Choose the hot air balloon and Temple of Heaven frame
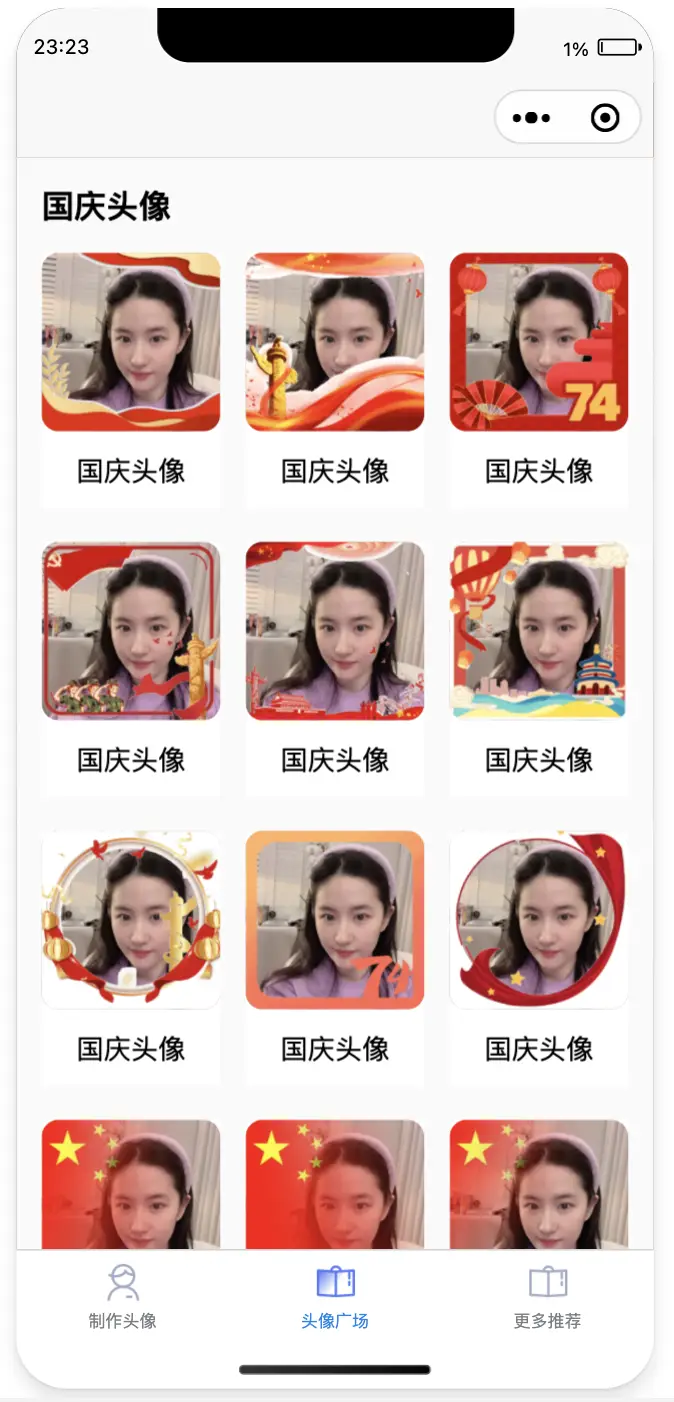The width and height of the screenshot is (674, 1402). 539,631
